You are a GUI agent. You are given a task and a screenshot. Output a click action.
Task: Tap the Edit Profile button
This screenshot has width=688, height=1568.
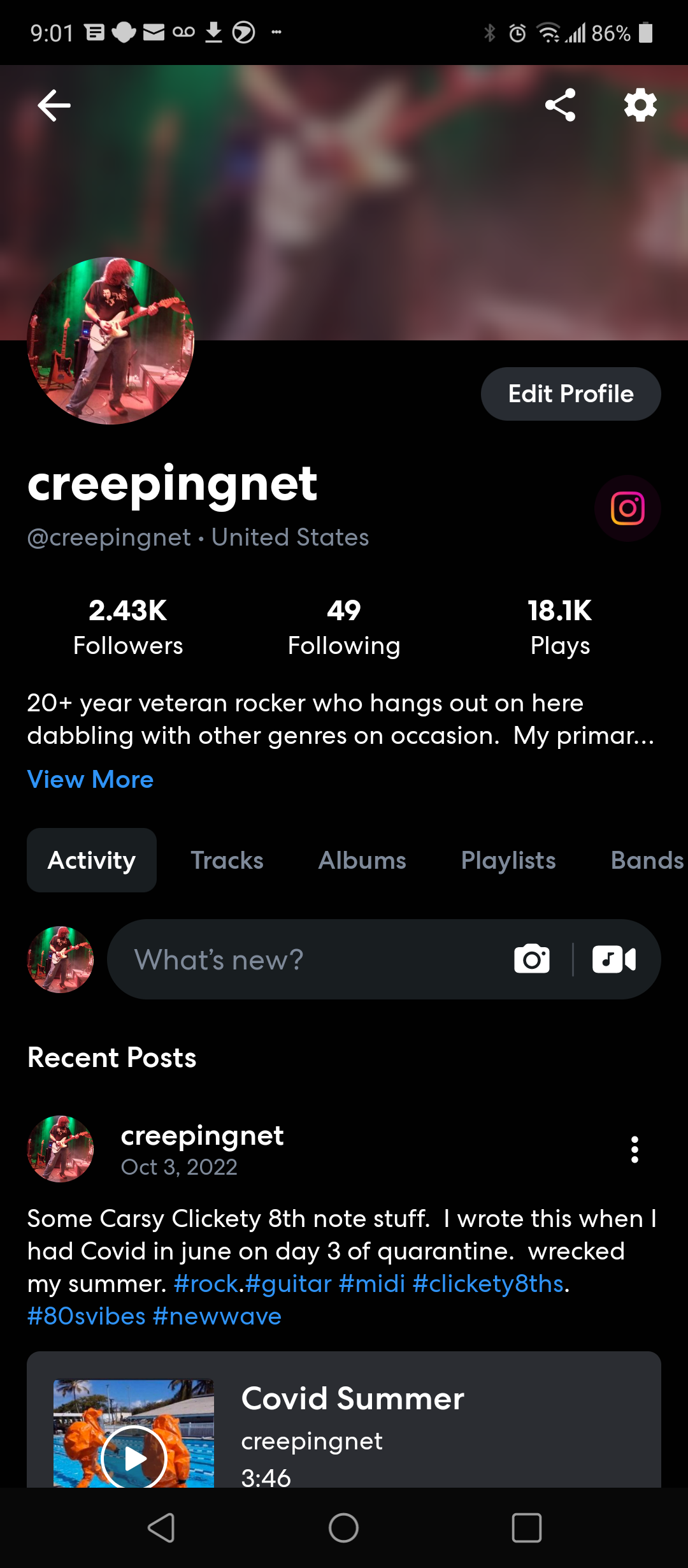571,394
